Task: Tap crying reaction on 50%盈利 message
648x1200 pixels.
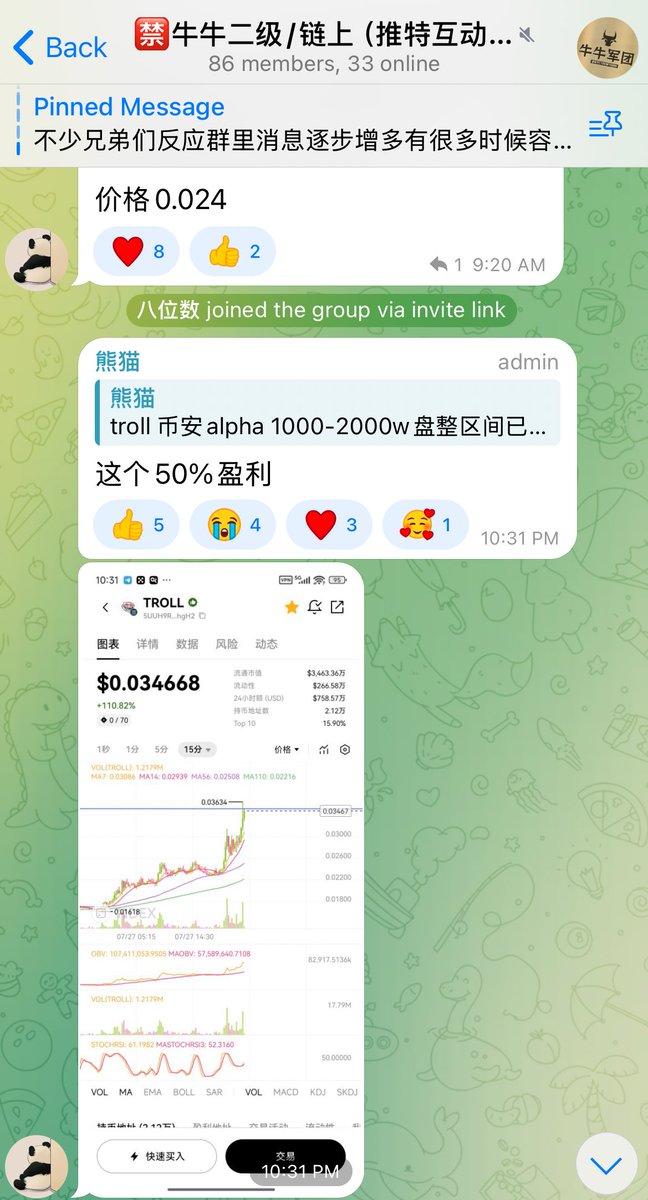Action: (232, 524)
